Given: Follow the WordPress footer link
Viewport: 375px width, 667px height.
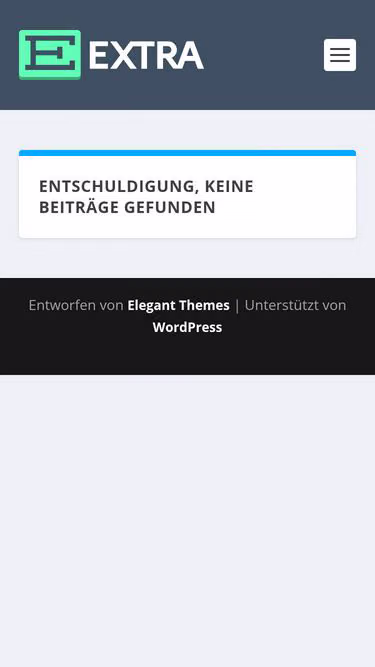Looking at the screenshot, I should (187, 327).
